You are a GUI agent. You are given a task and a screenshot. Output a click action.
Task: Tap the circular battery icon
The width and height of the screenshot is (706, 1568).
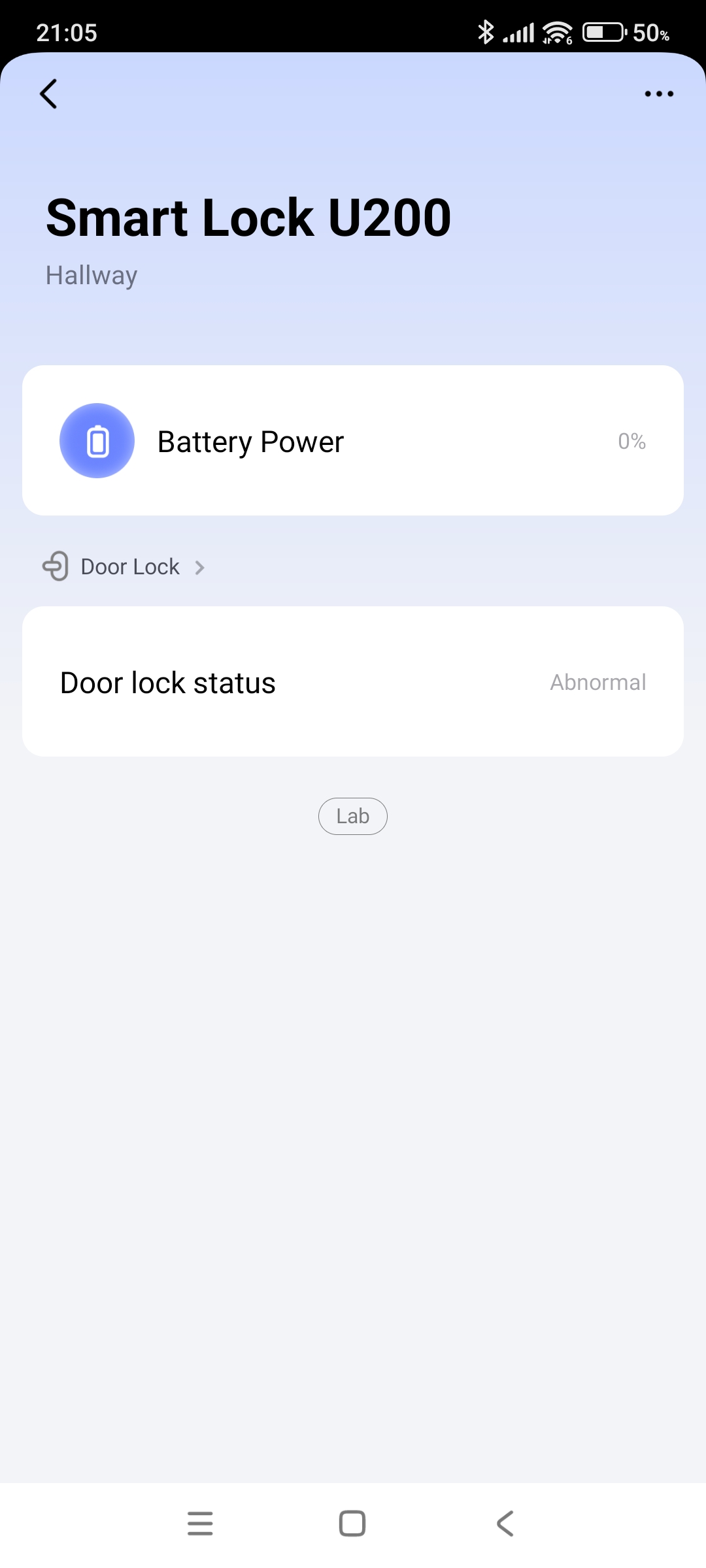tap(97, 440)
